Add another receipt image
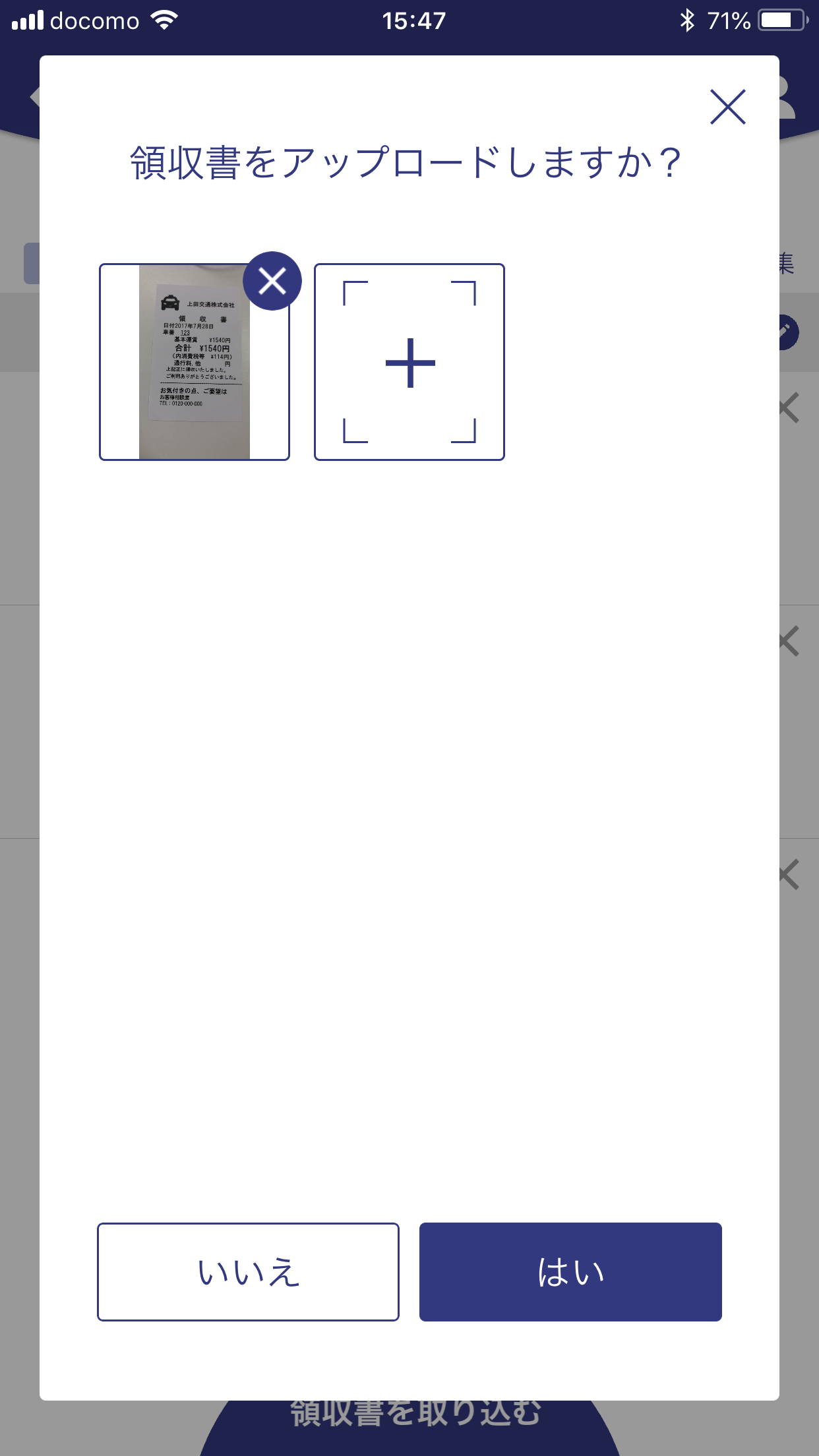This screenshot has height=1456, width=819. [x=409, y=362]
